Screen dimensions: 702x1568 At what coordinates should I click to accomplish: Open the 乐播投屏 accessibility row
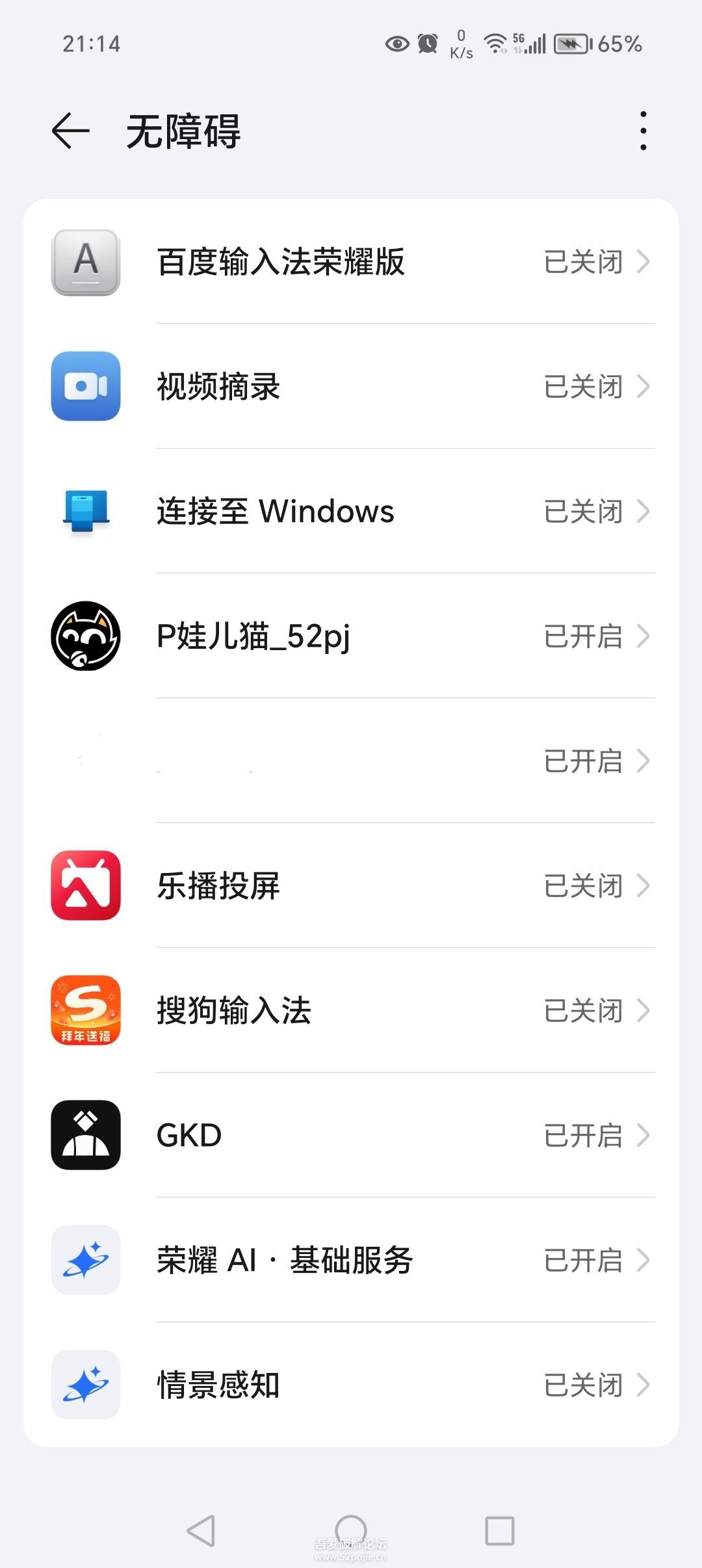(x=351, y=886)
